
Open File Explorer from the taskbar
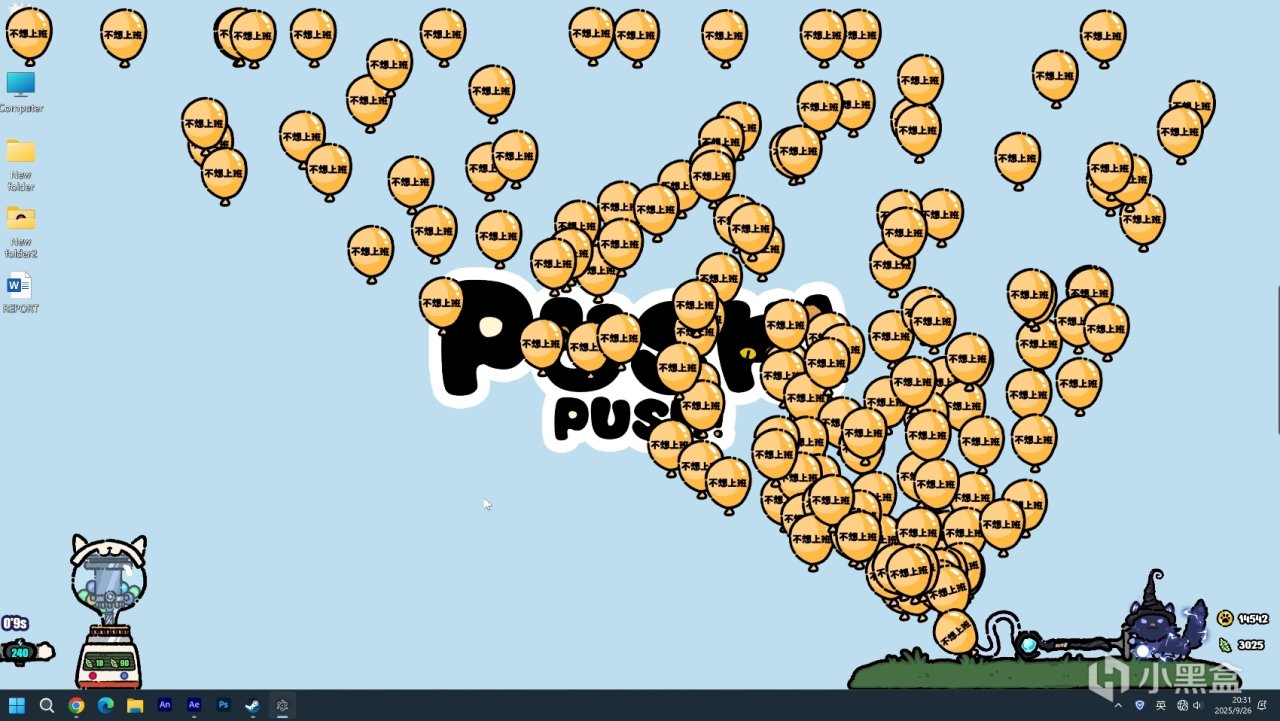[x=135, y=705]
